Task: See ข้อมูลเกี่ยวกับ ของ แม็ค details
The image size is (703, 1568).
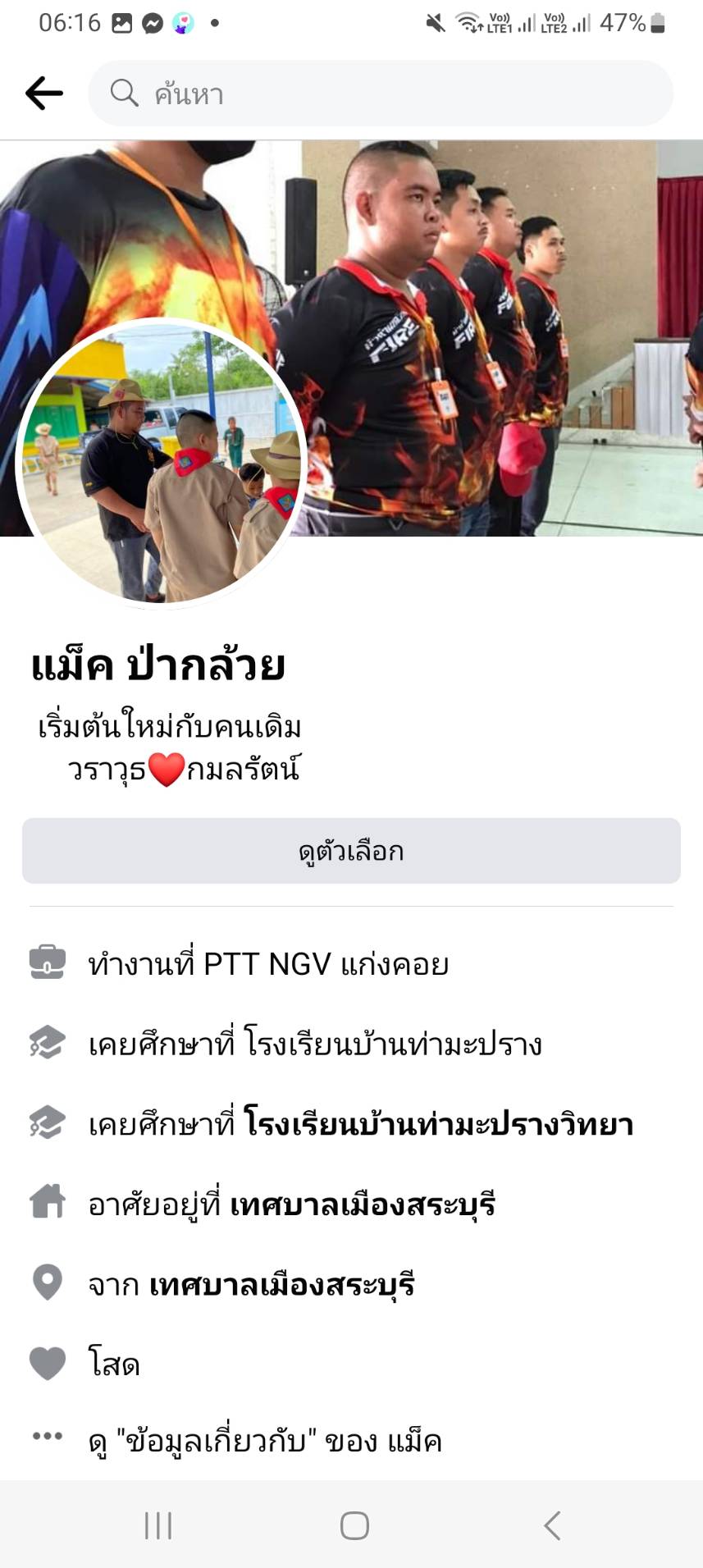Action: coord(265,1441)
